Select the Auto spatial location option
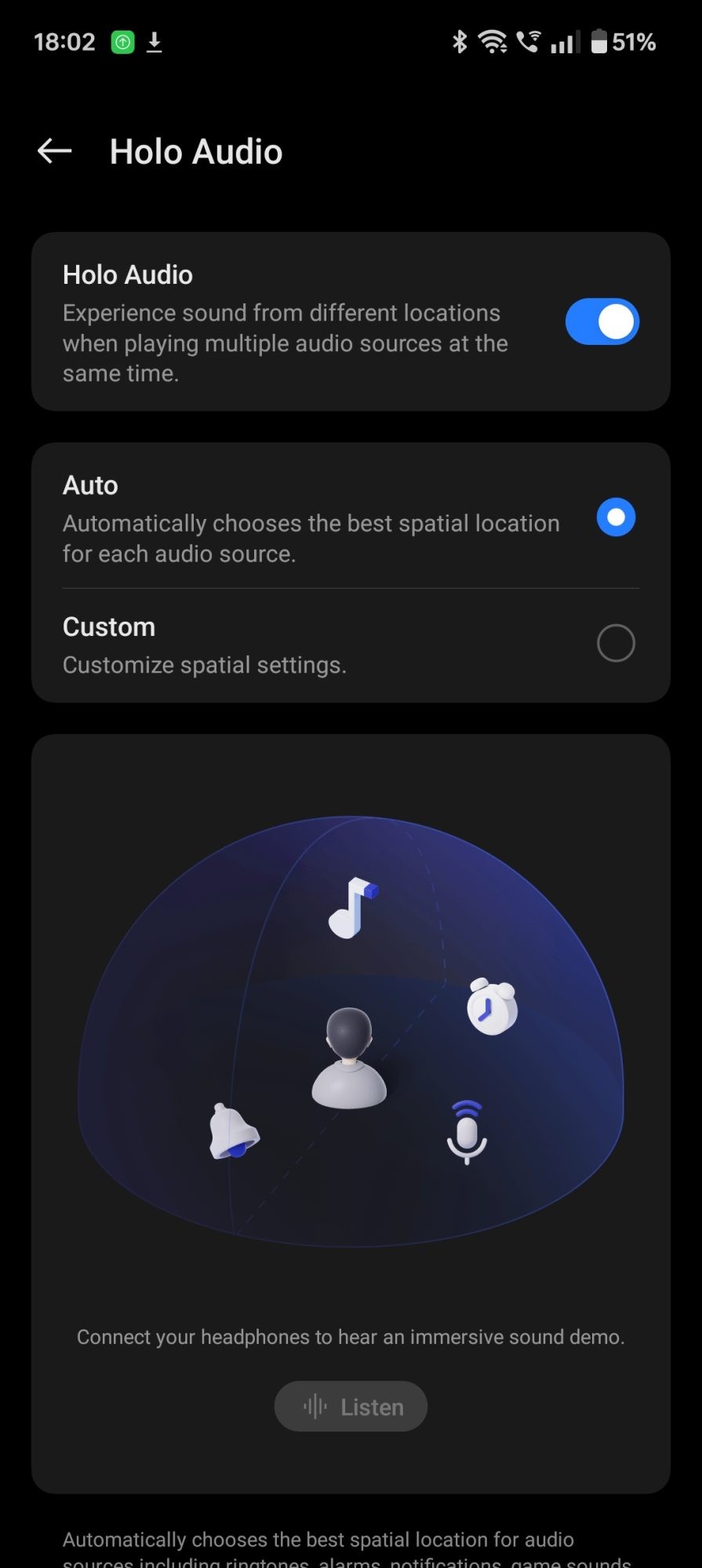Image resolution: width=702 pixels, height=1568 pixels. click(616, 517)
